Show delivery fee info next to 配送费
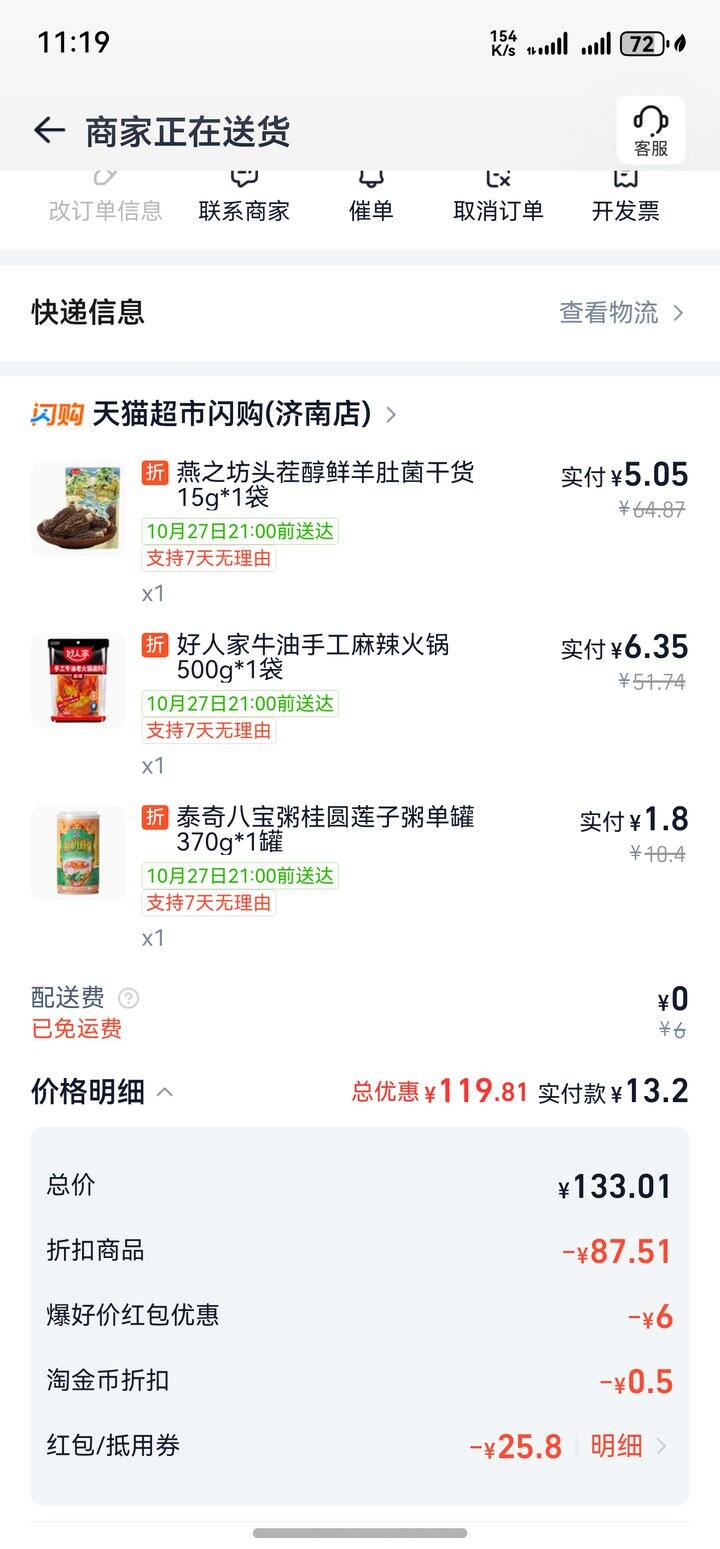The height and width of the screenshot is (1549, 720). coord(128,997)
